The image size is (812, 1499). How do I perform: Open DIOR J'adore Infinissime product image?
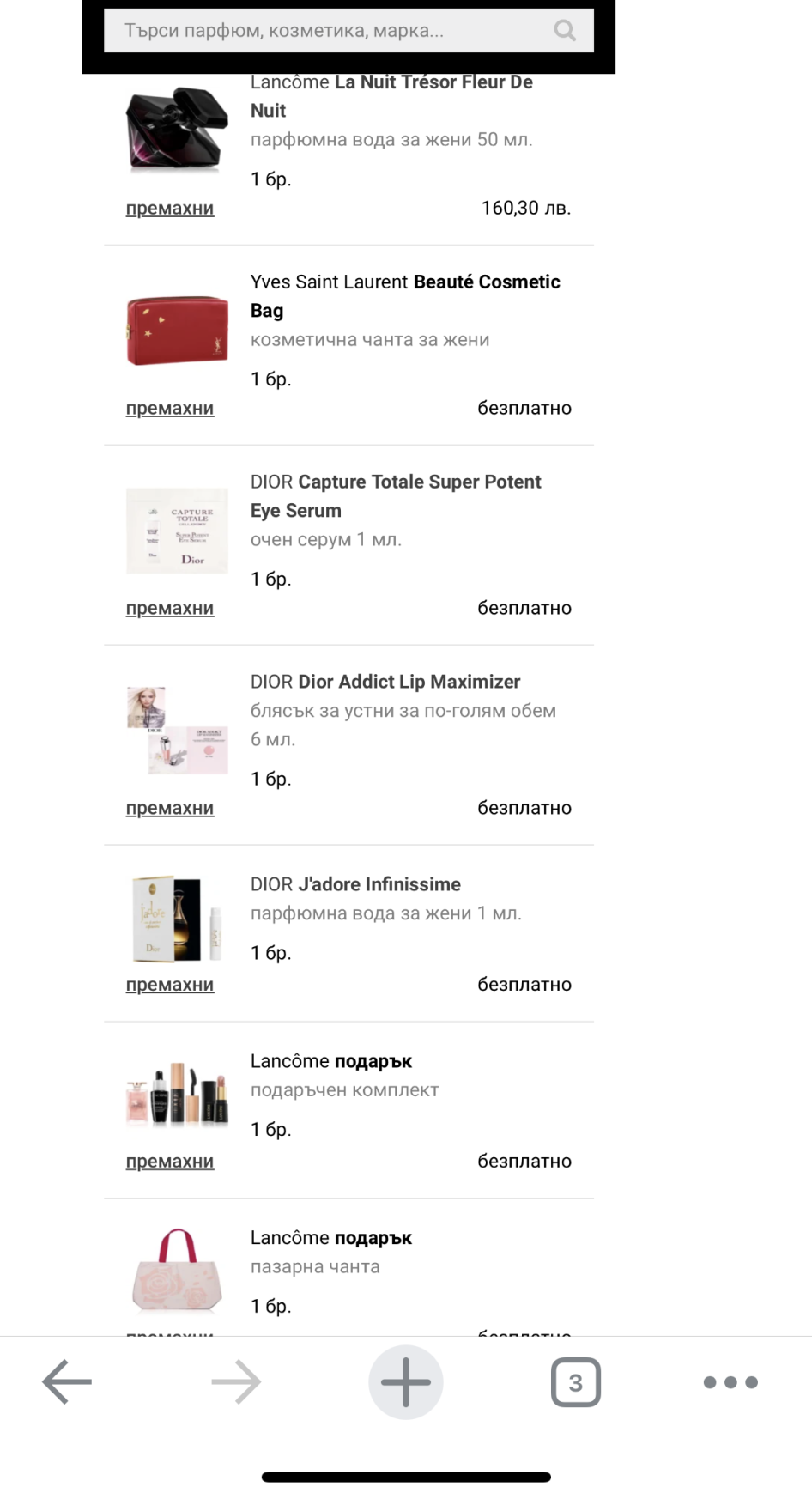(177, 919)
